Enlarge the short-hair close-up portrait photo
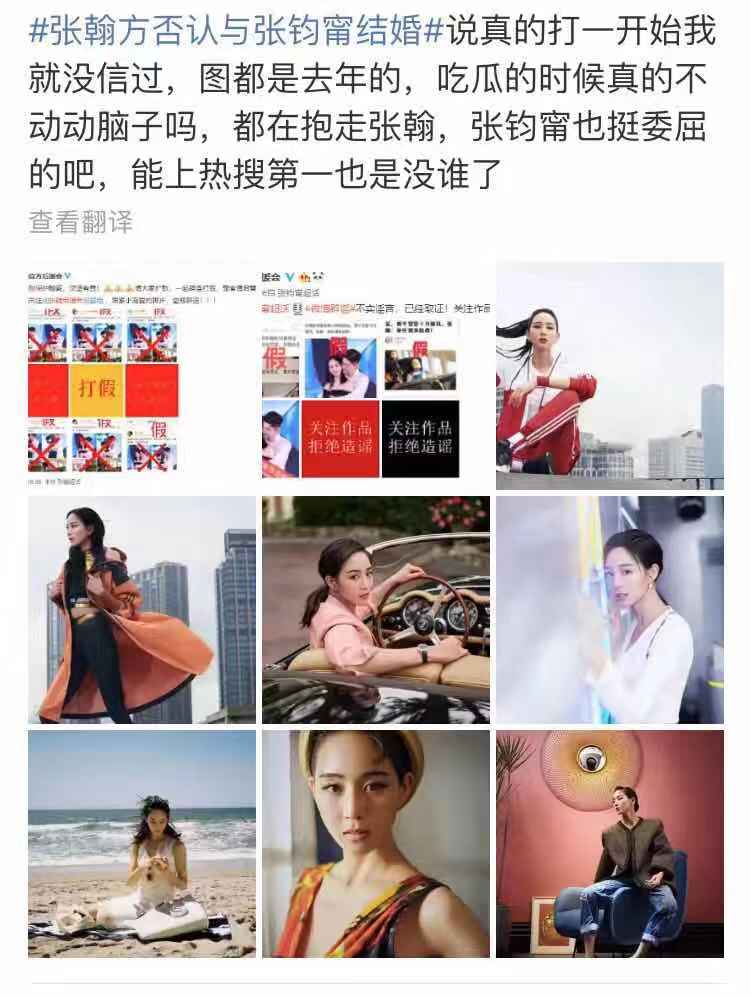Screen dimensions: 750x995 (x=375, y=844)
